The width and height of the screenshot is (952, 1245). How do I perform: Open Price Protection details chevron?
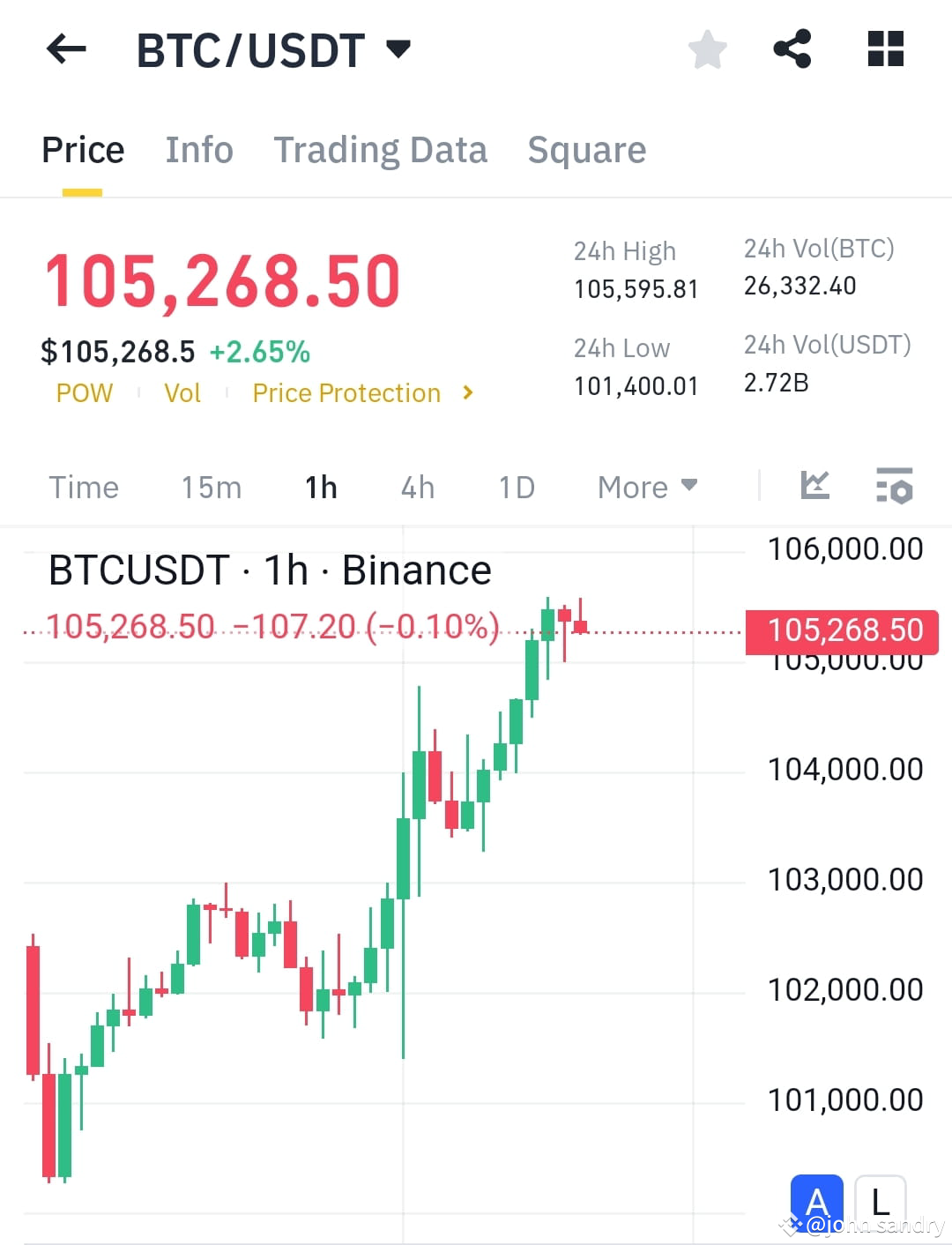click(x=467, y=393)
